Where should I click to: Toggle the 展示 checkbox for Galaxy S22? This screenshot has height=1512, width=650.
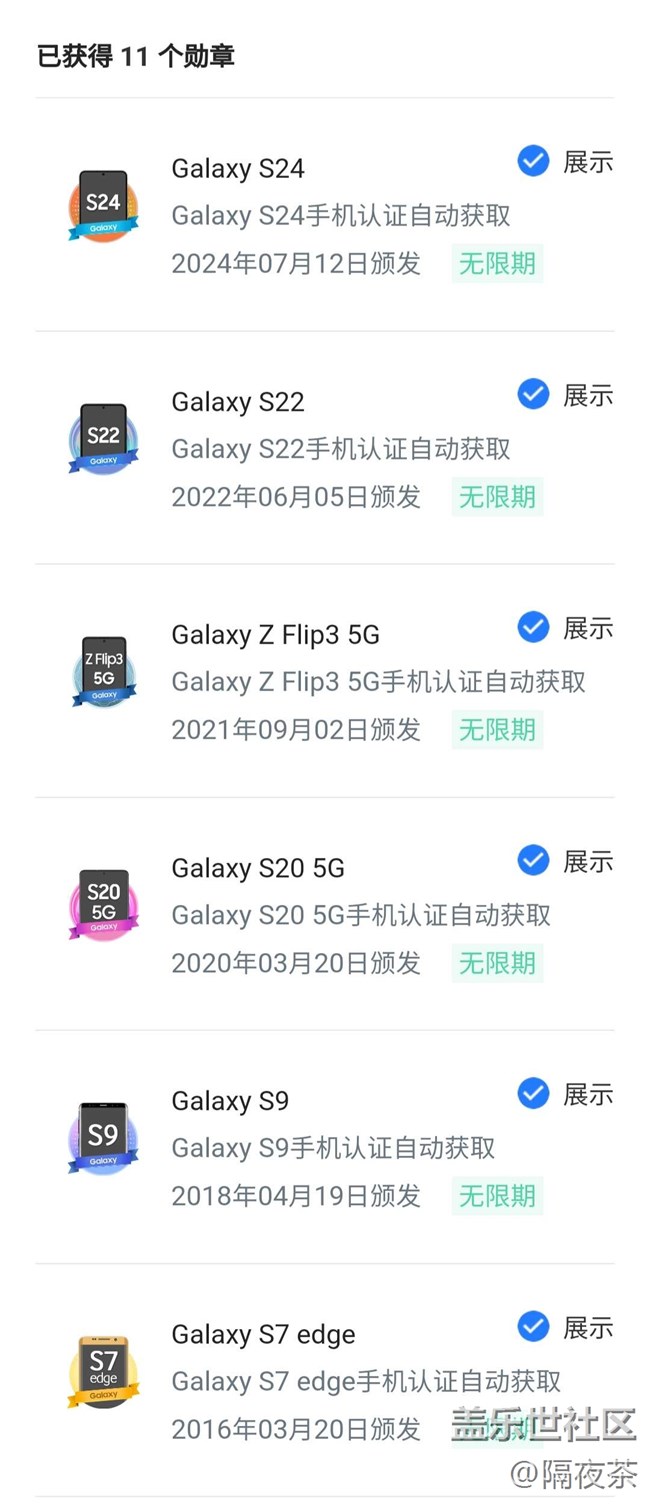(x=533, y=394)
